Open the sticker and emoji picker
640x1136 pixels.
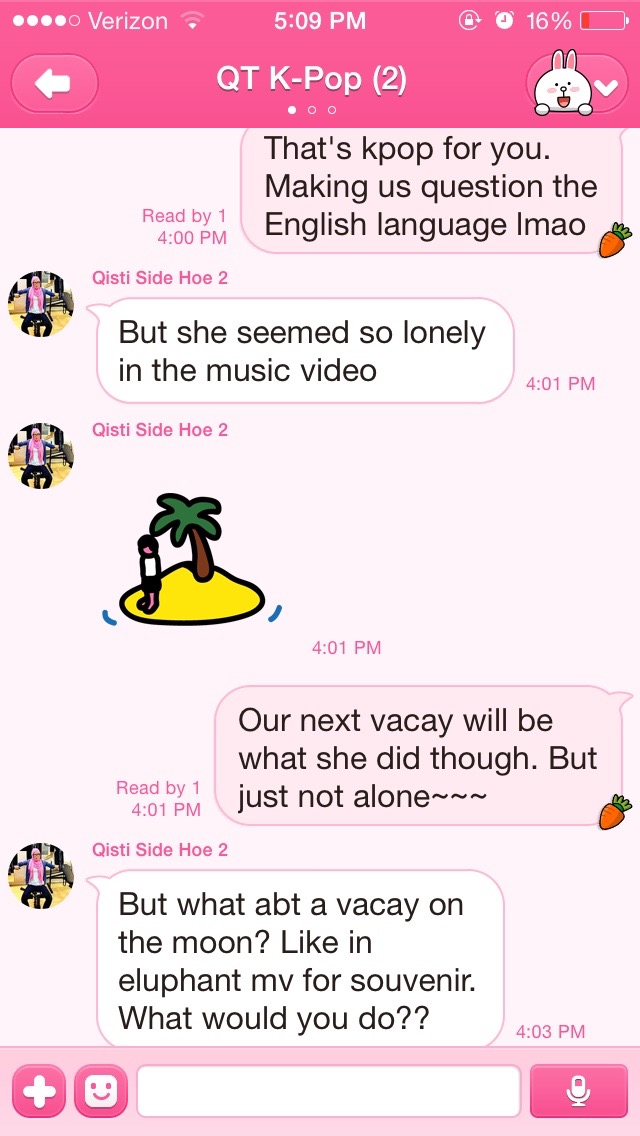100,1091
